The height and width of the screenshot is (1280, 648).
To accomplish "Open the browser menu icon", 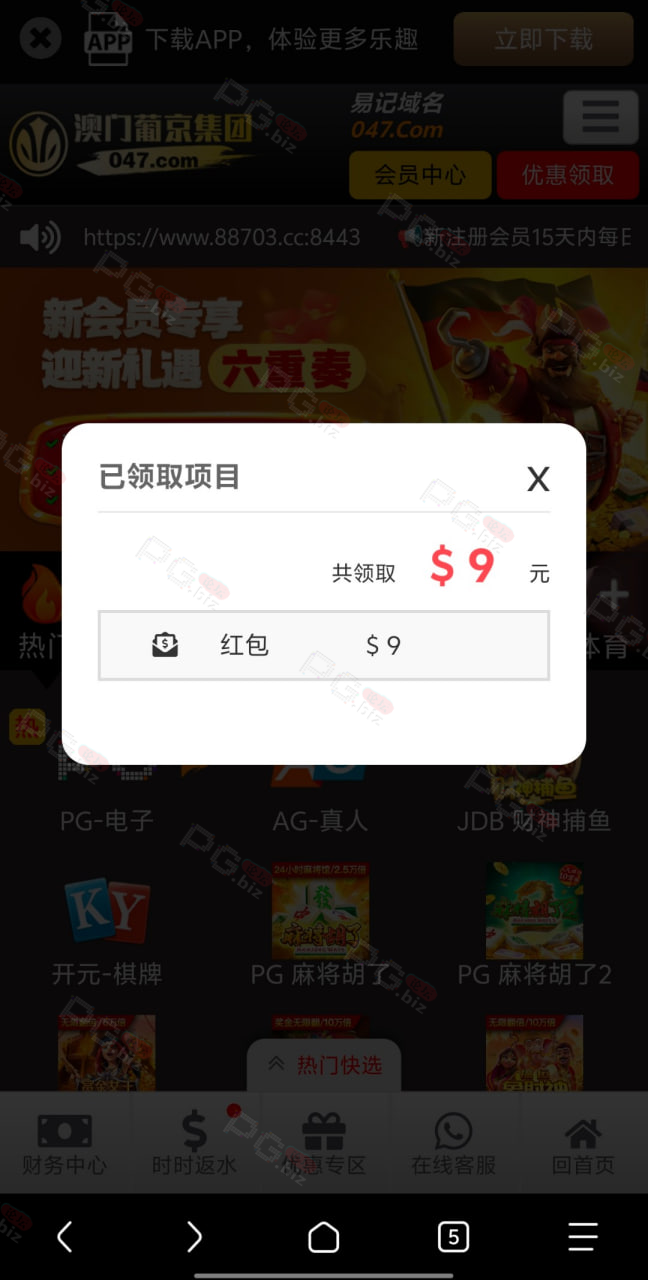I will [583, 1237].
